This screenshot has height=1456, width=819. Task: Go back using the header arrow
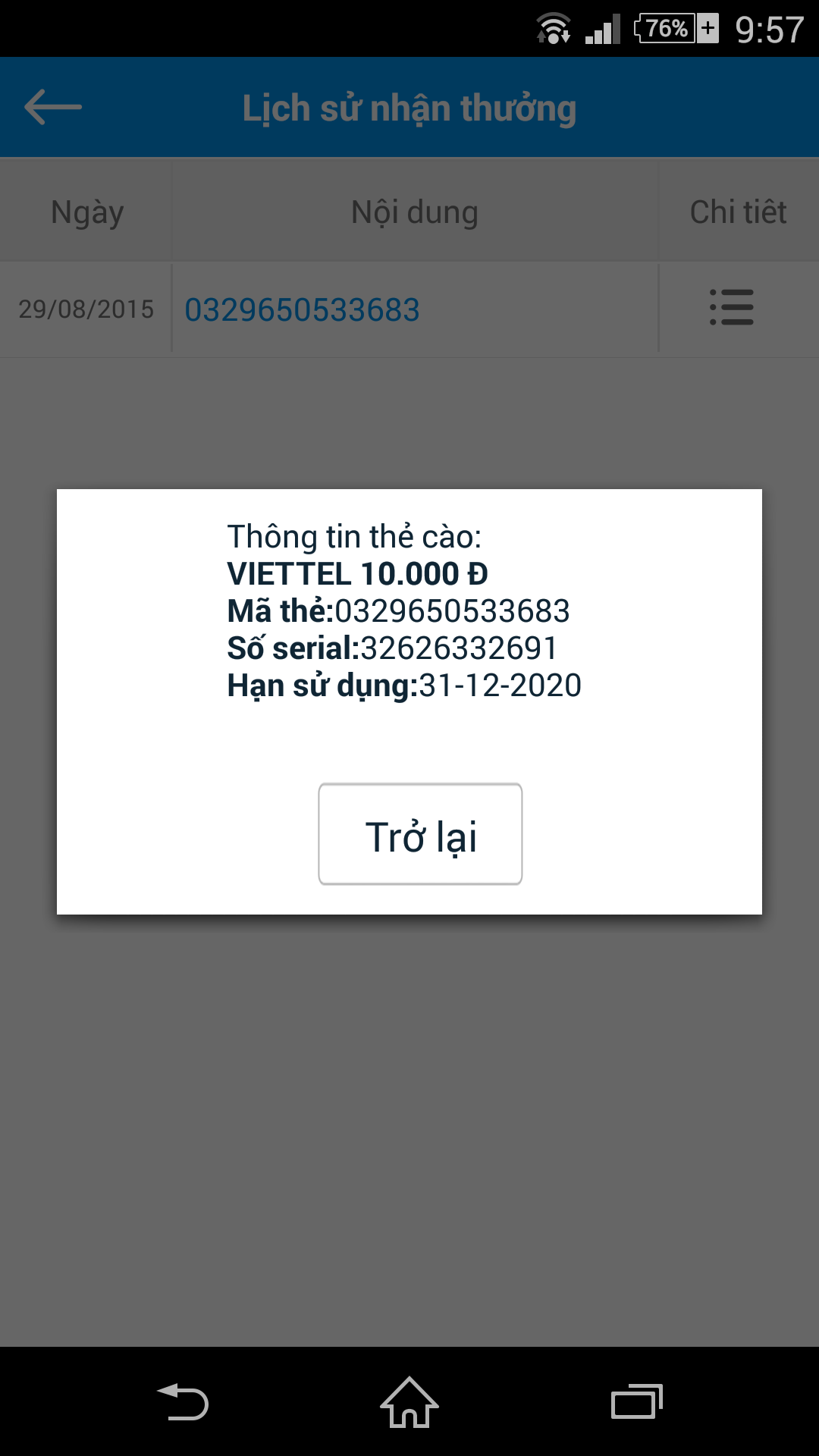pos(53,107)
